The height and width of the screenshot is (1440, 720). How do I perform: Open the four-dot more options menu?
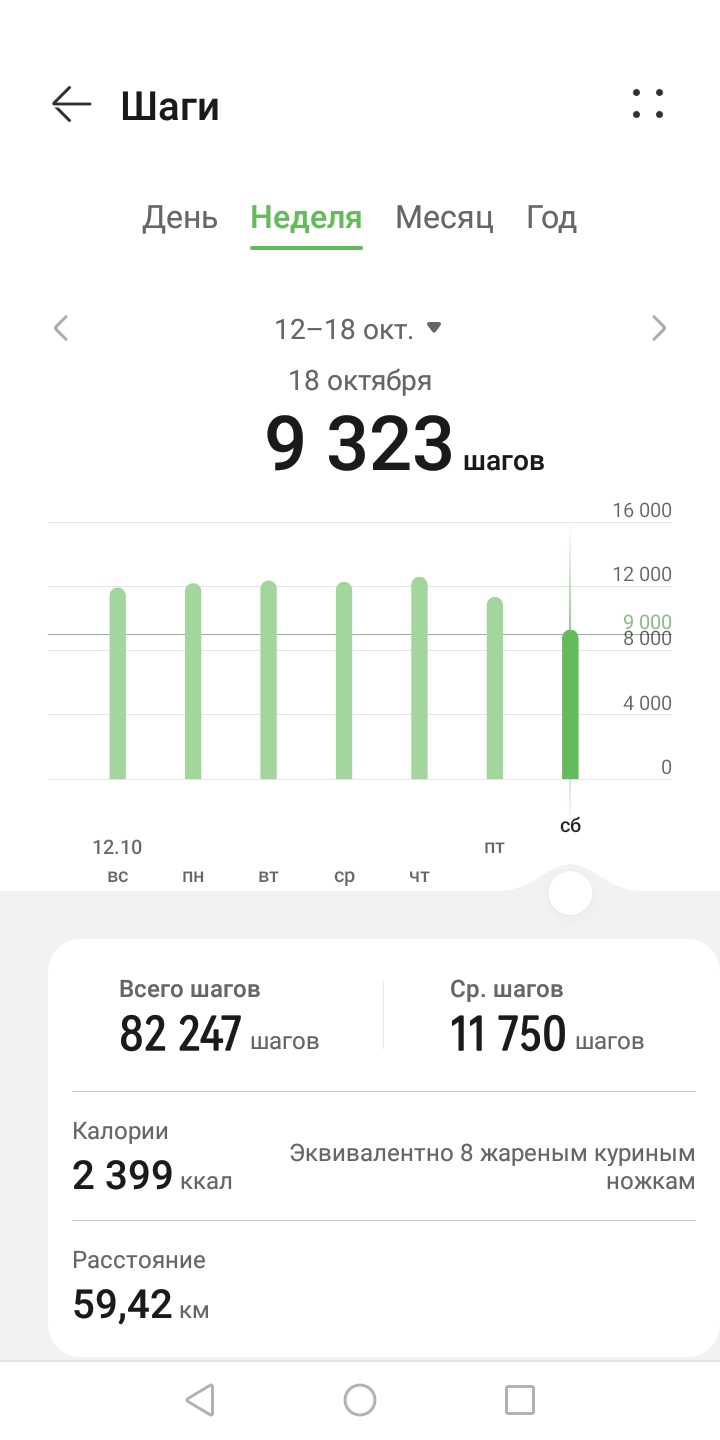tap(648, 105)
